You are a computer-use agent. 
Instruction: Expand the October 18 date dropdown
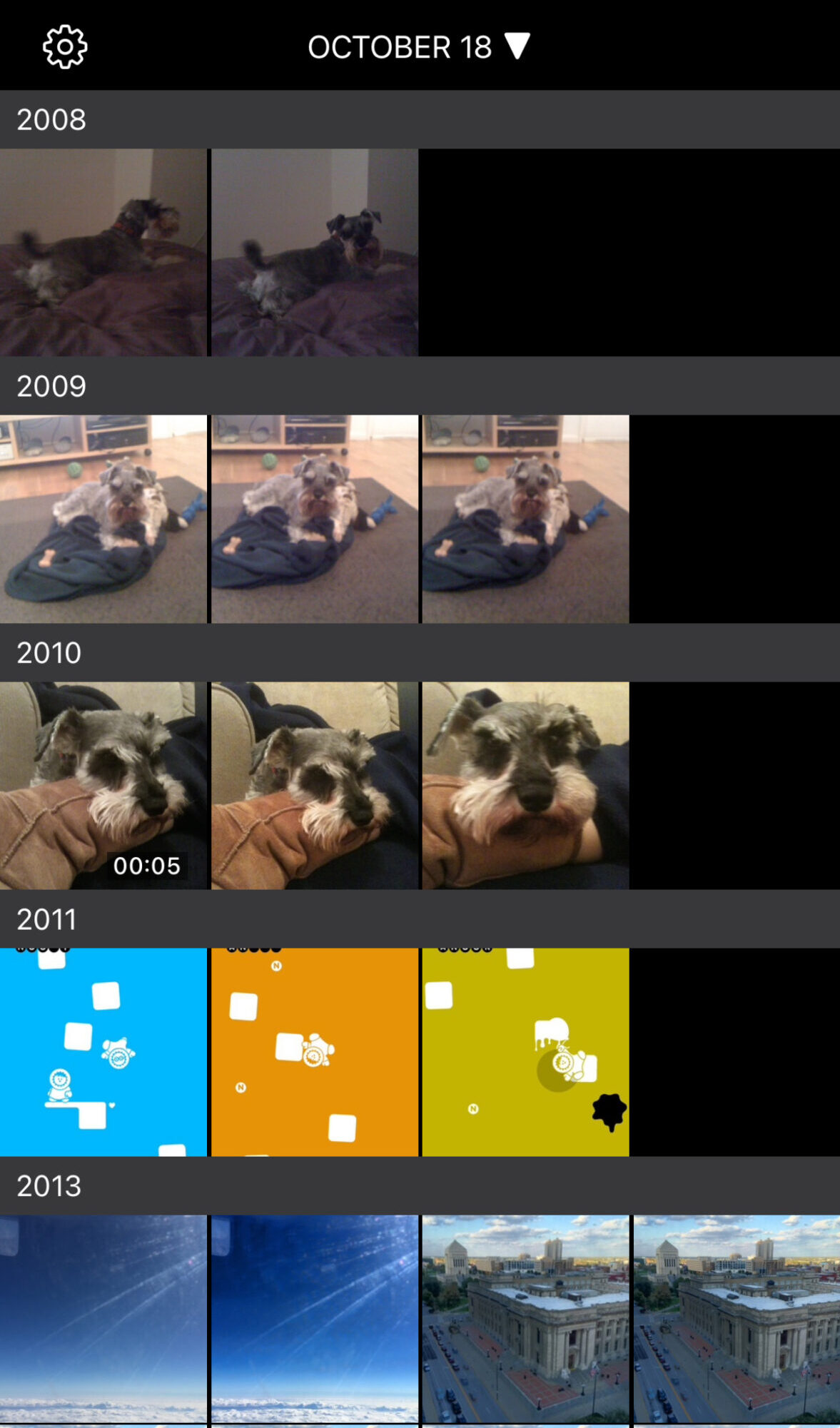pyautogui.click(x=419, y=47)
